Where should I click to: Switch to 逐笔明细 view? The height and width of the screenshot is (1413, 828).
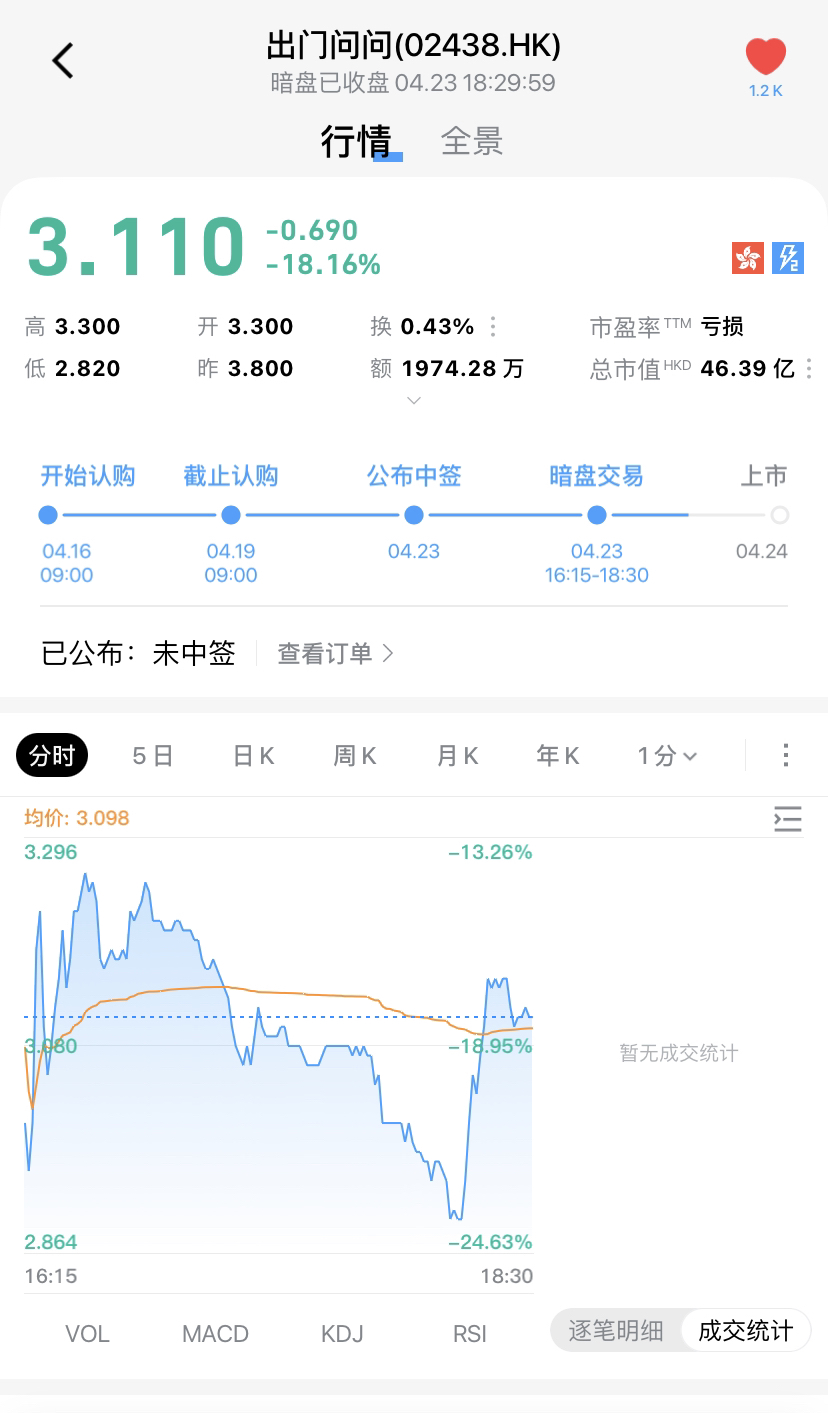(616, 1331)
